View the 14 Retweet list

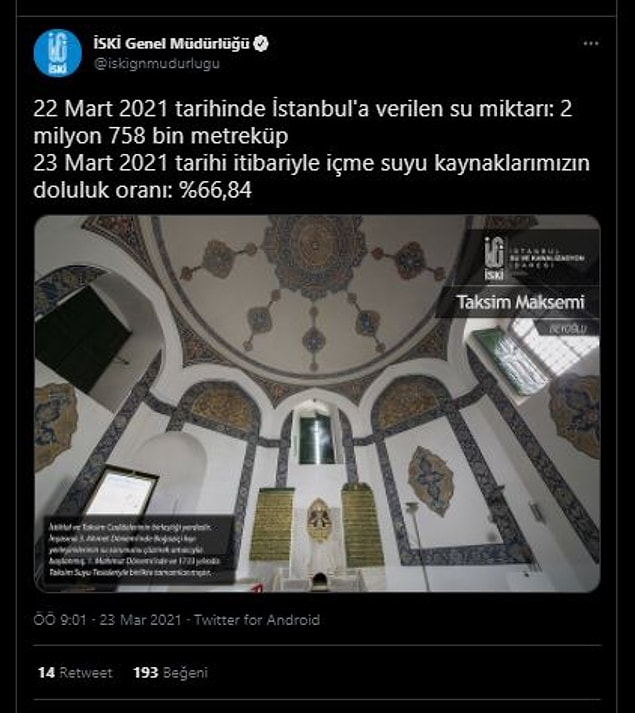point(75,673)
